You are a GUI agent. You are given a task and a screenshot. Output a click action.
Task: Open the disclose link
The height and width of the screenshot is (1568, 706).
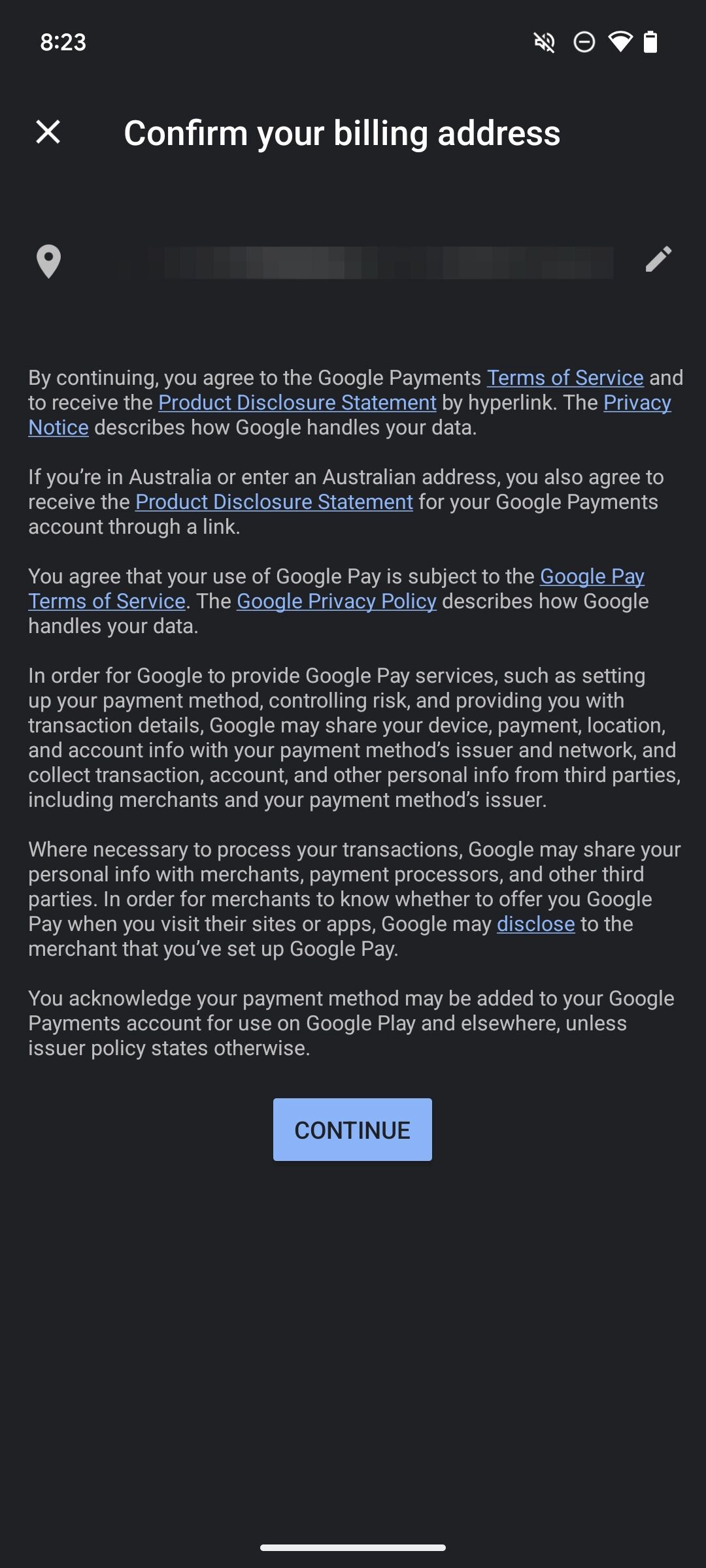[535, 924]
